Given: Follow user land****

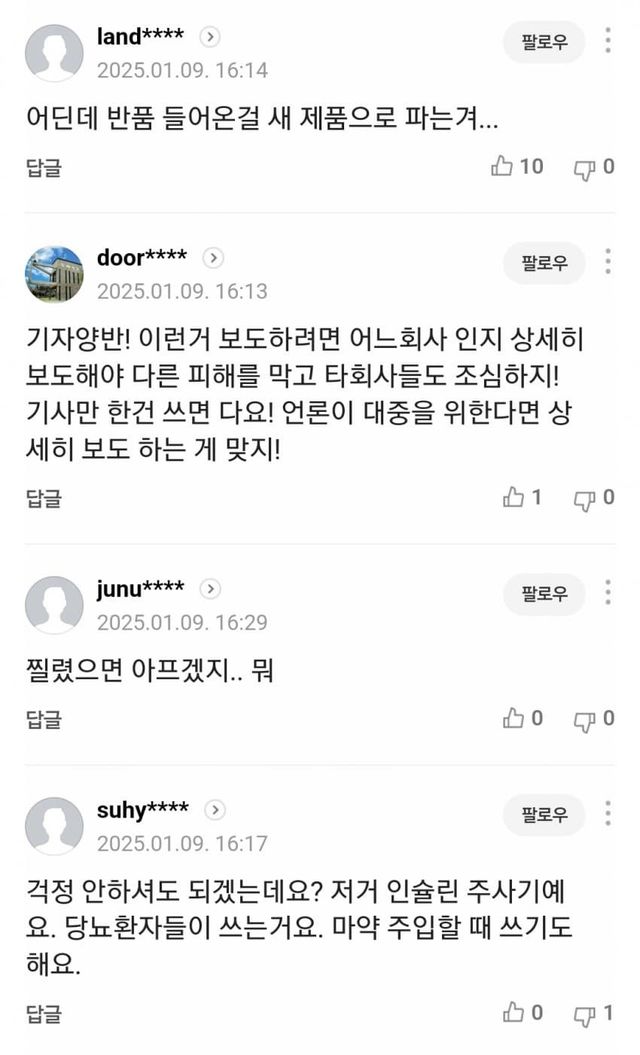Looking at the screenshot, I should (x=544, y=42).
